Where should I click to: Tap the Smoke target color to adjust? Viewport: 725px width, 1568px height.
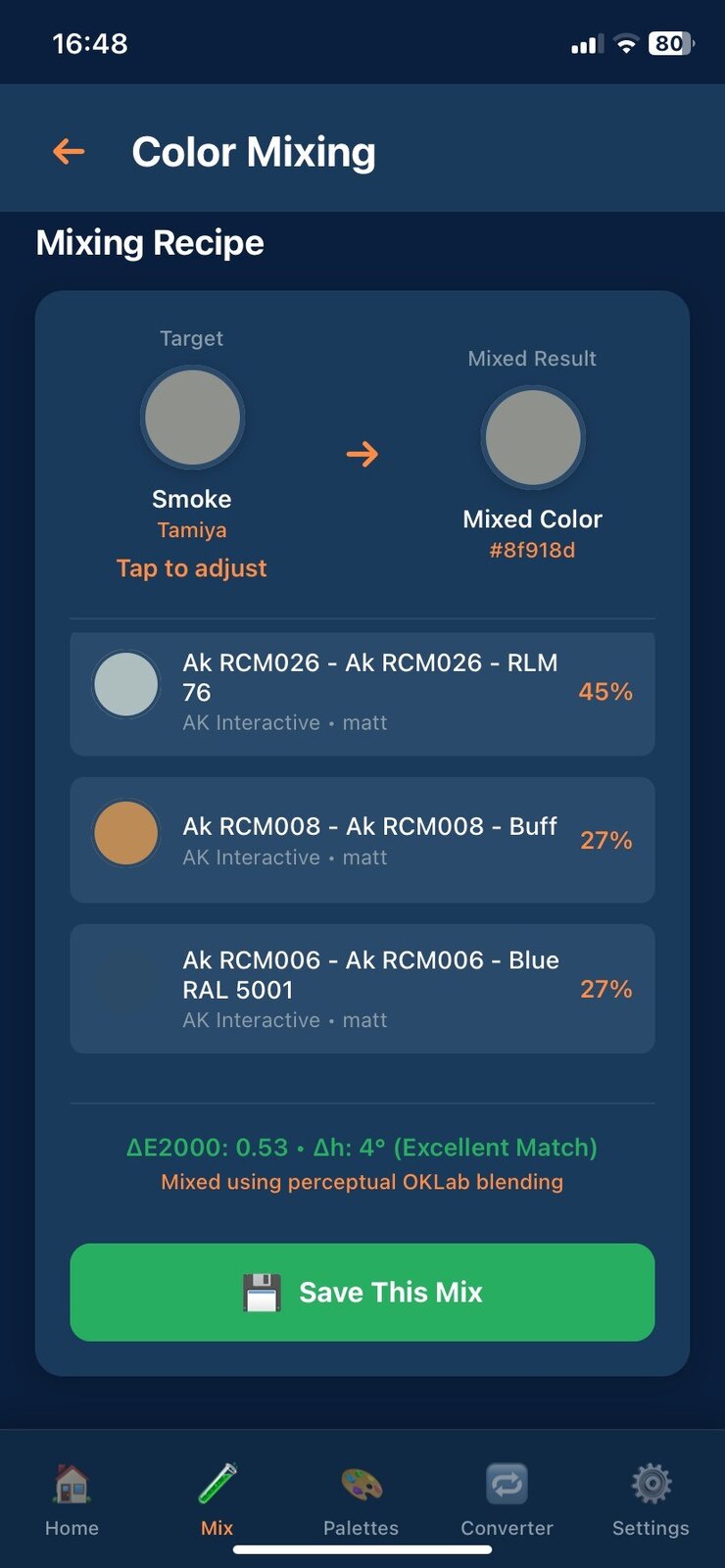pyautogui.click(x=192, y=418)
